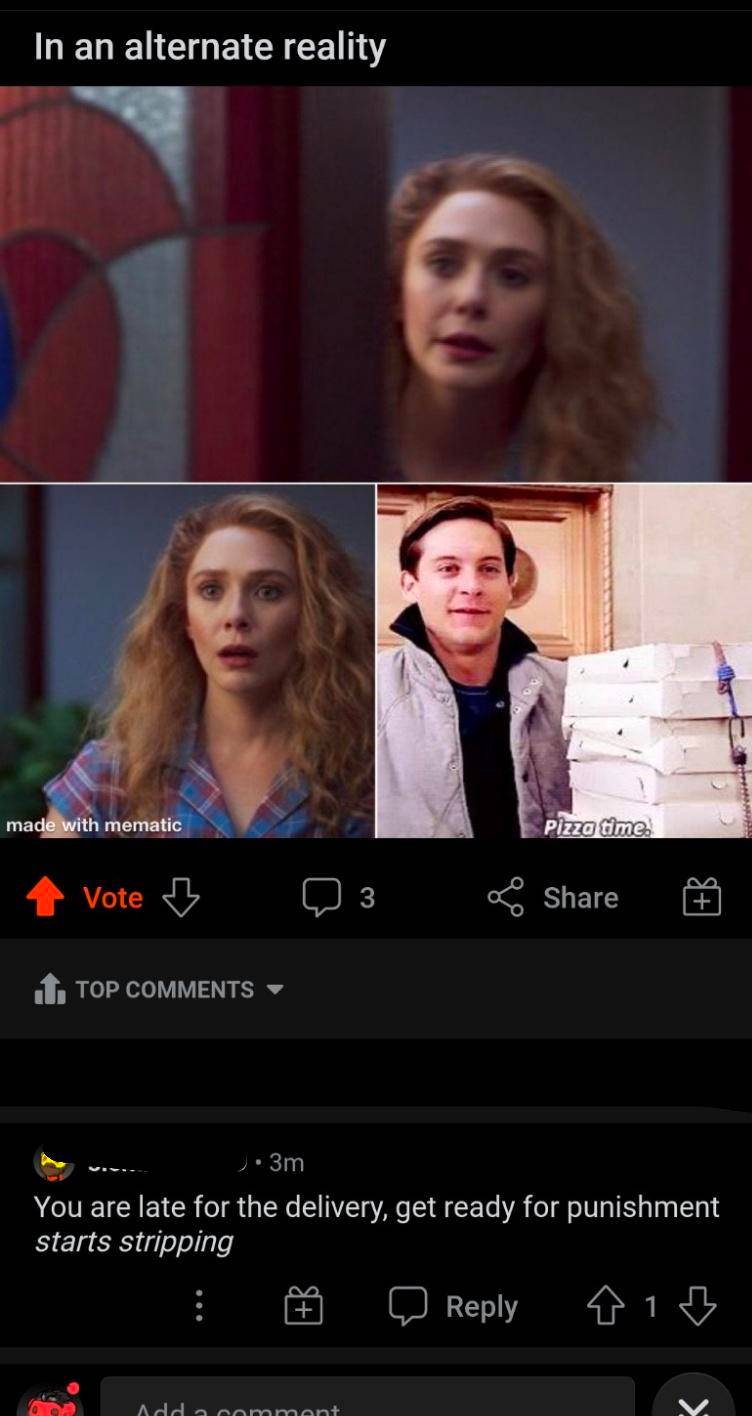Image resolution: width=752 pixels, height=1416 pixels.
Task: Upvote the late delivery comment
Action: point(605,1306)
